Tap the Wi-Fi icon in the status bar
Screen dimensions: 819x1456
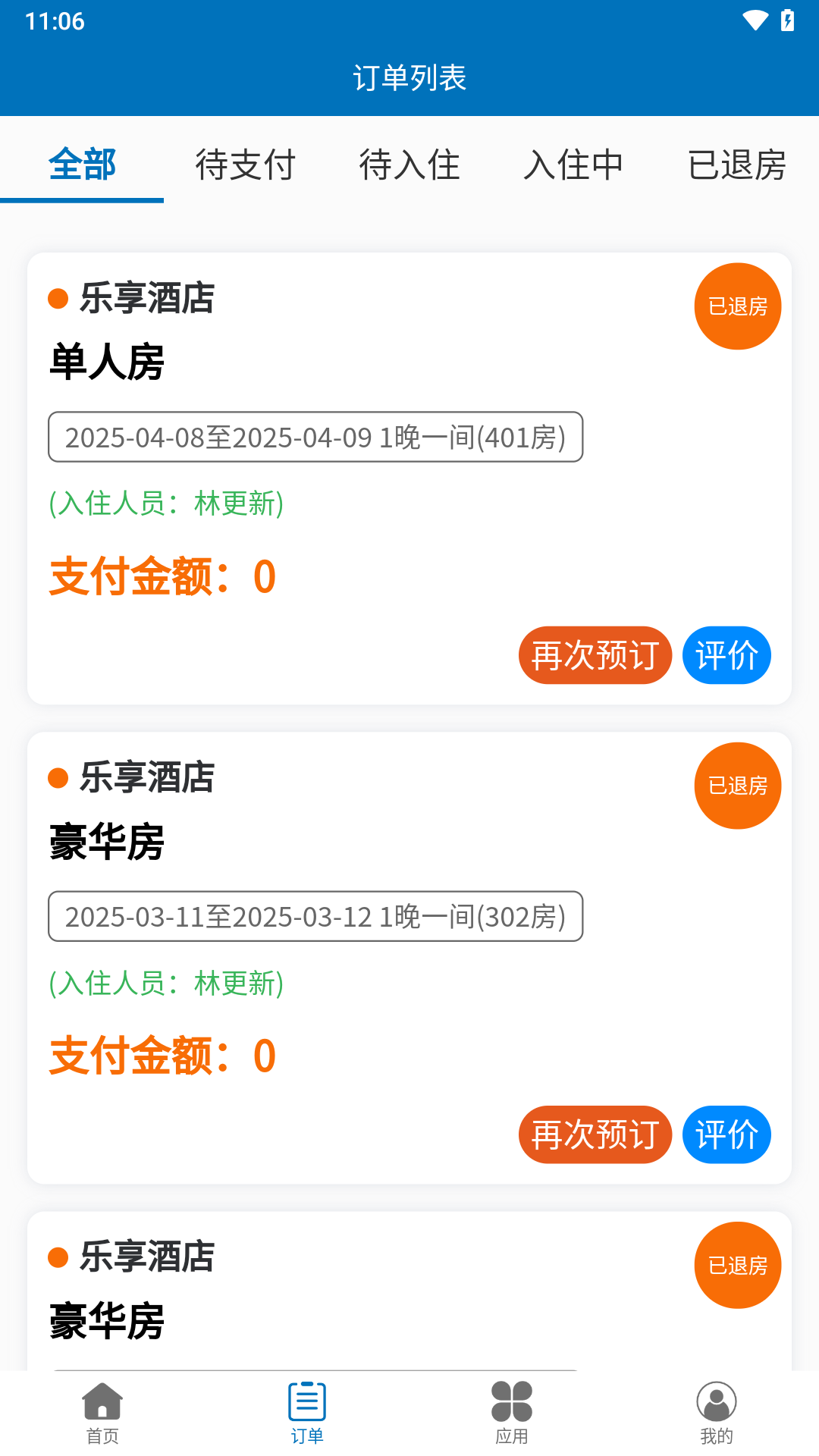(x=755, y=21)
